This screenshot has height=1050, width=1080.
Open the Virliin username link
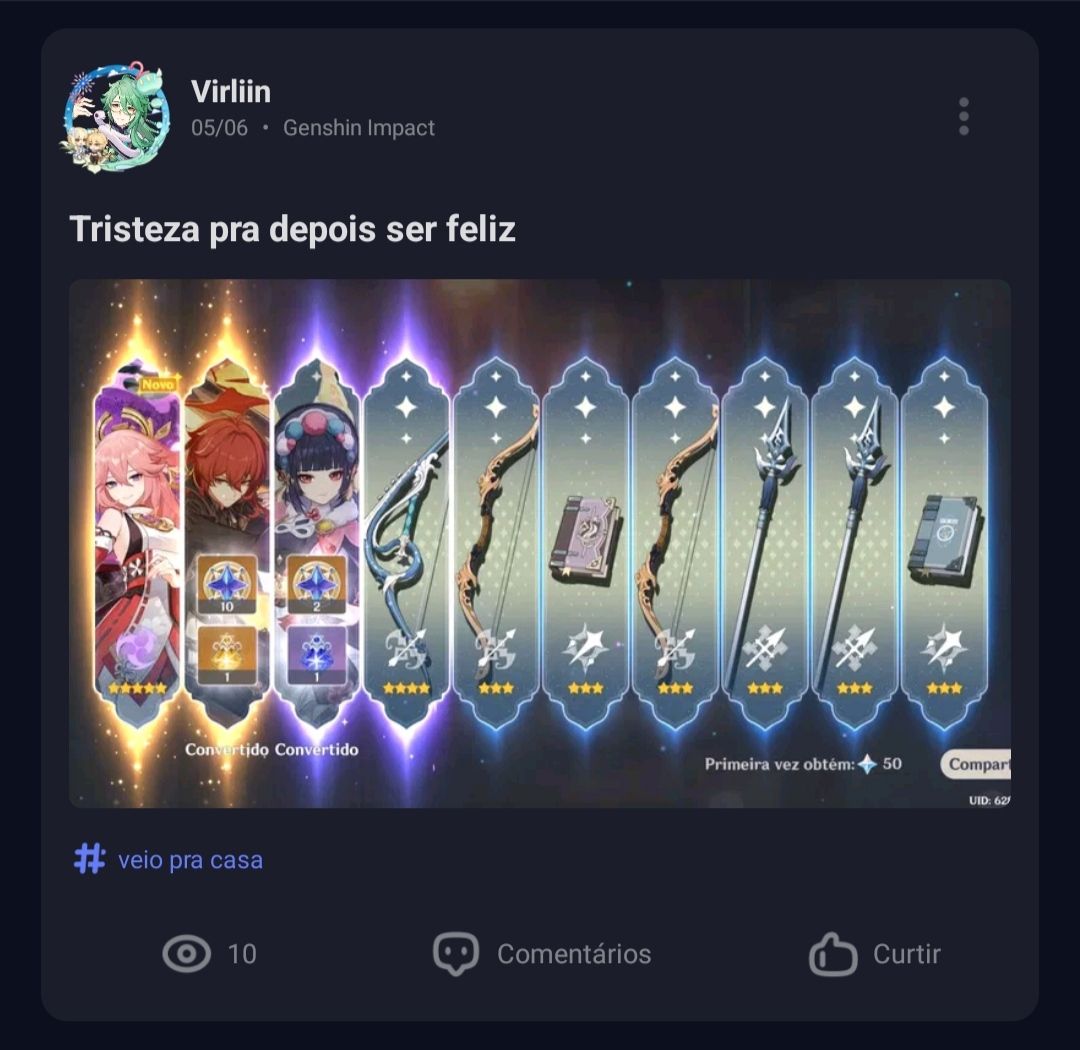coord(231,91)
